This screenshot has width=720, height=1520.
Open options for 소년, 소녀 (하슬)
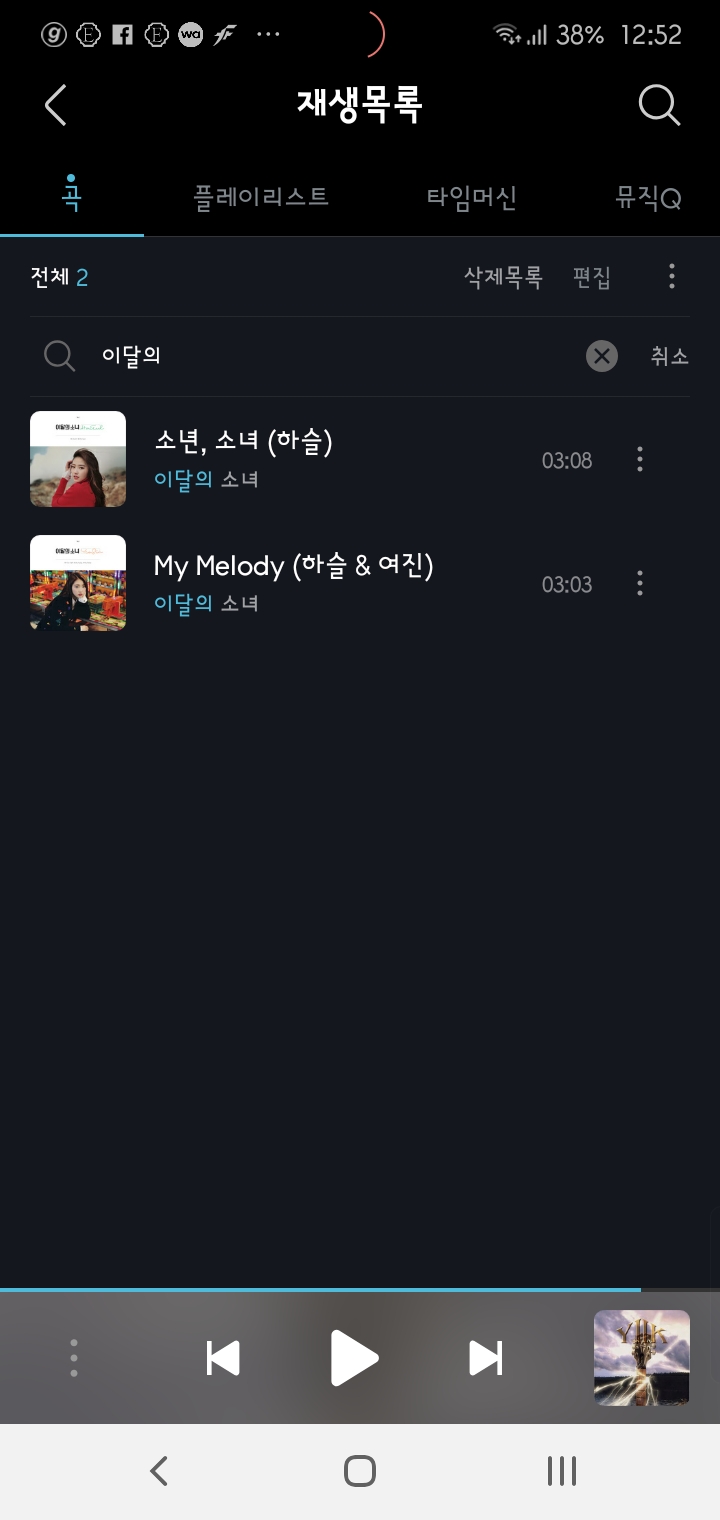pos(640,460)
